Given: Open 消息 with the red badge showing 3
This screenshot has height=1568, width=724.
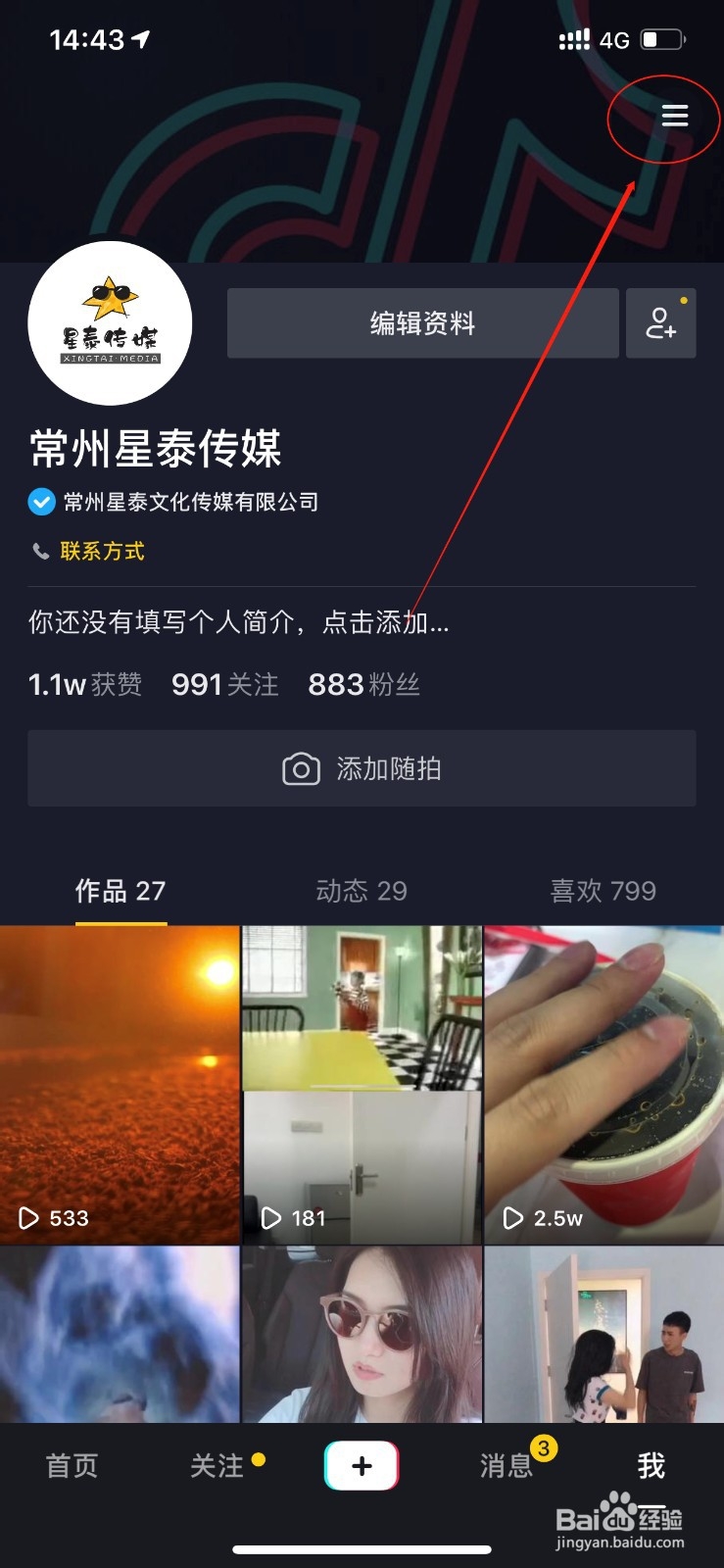Looking at the screenshot, I should [506, 1465].
